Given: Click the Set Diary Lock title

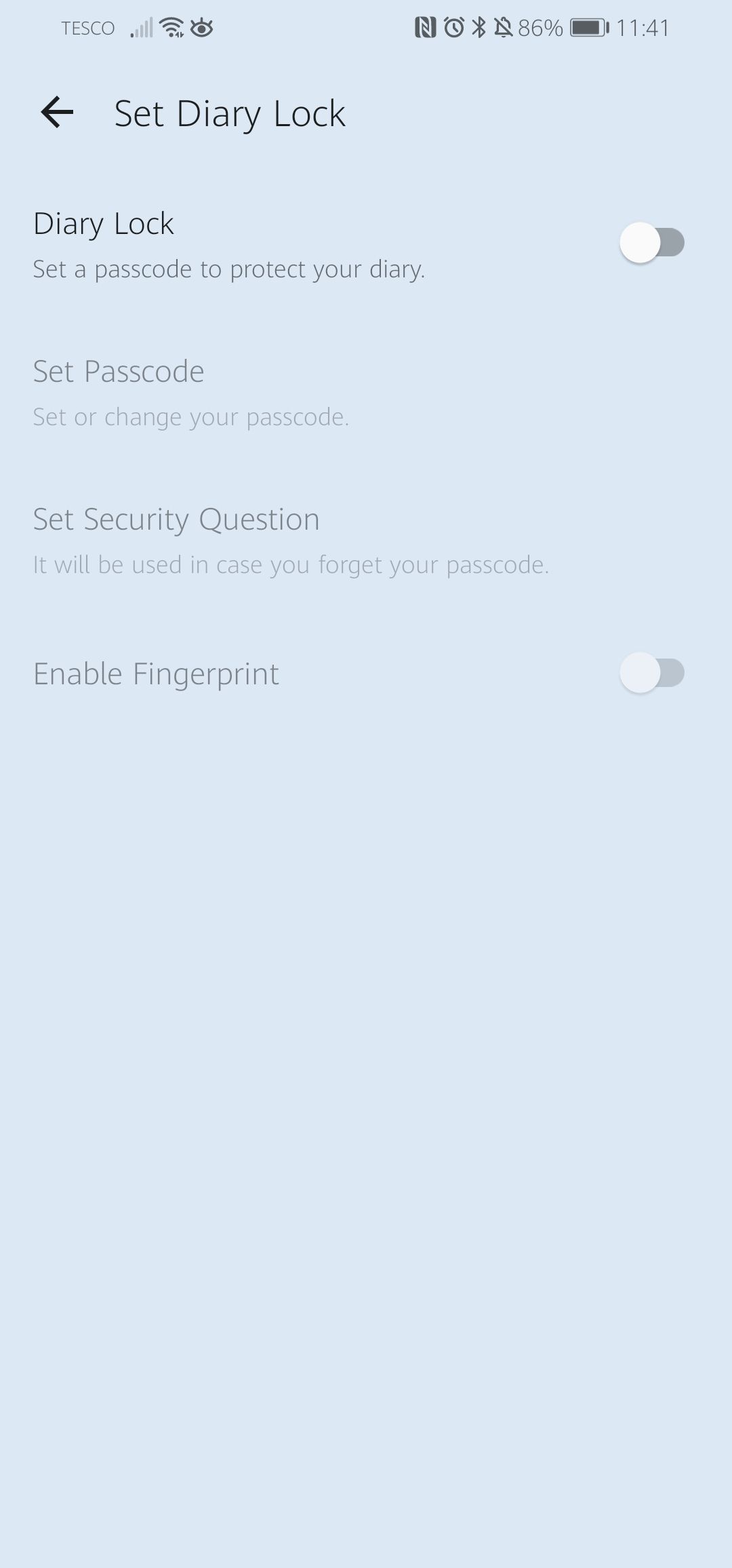Looking at the screenshot, I should pos(230,113).
